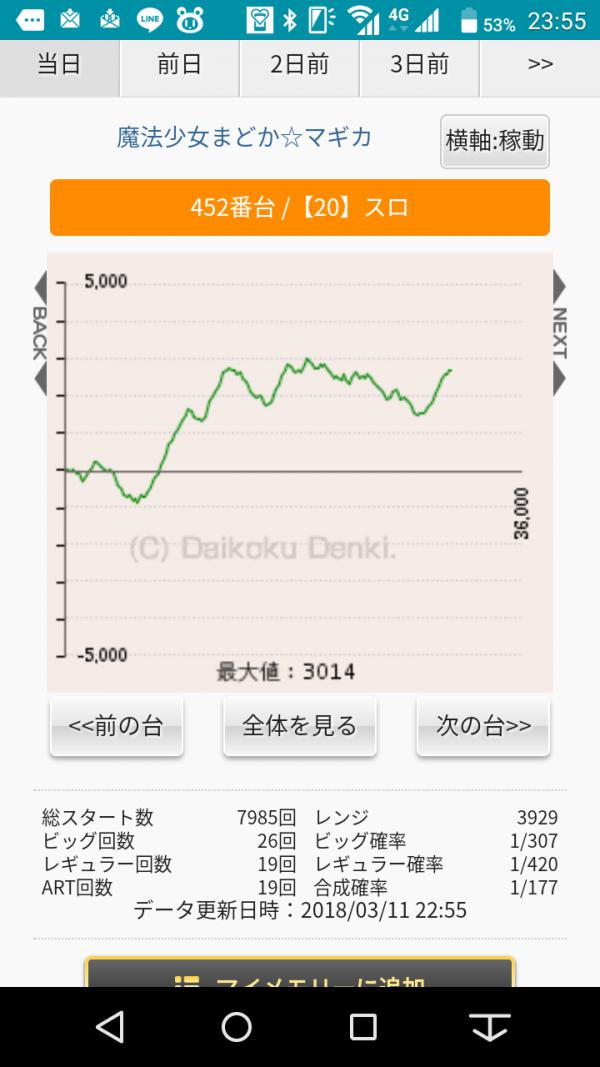Open the 魔法少女まどか☆マギカ machine link
The image size is (600, 1067).
coord(244,138)
